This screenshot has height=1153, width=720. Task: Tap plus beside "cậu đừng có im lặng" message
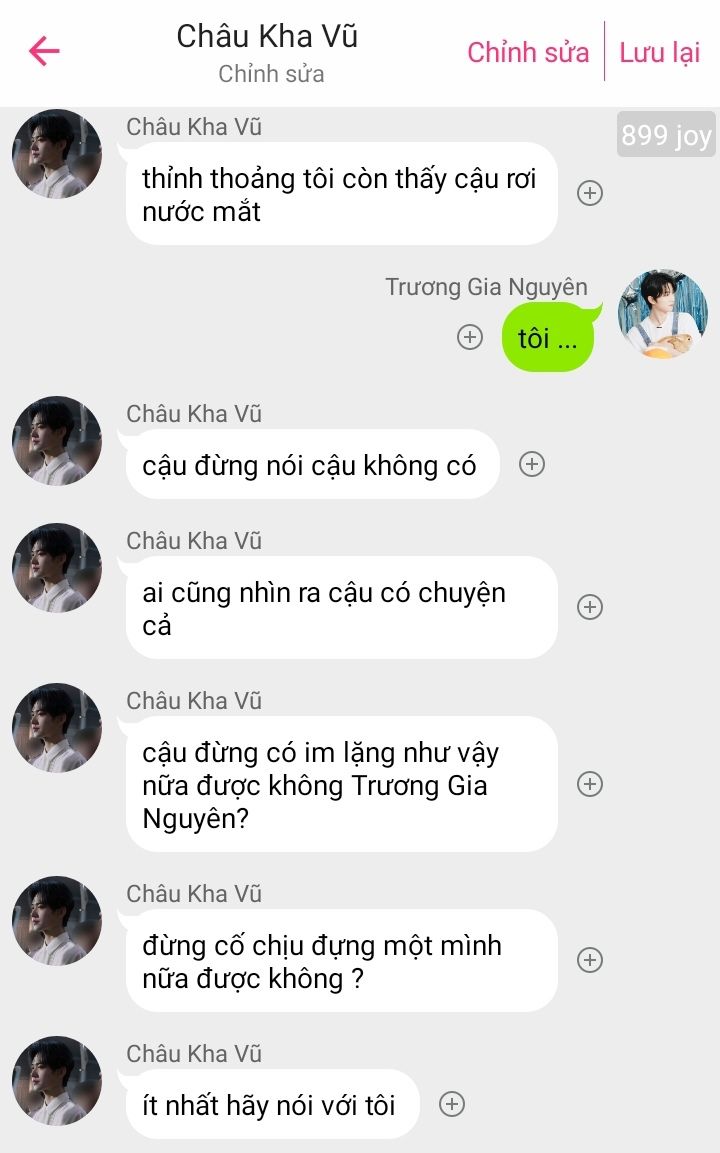click(590, 784)
